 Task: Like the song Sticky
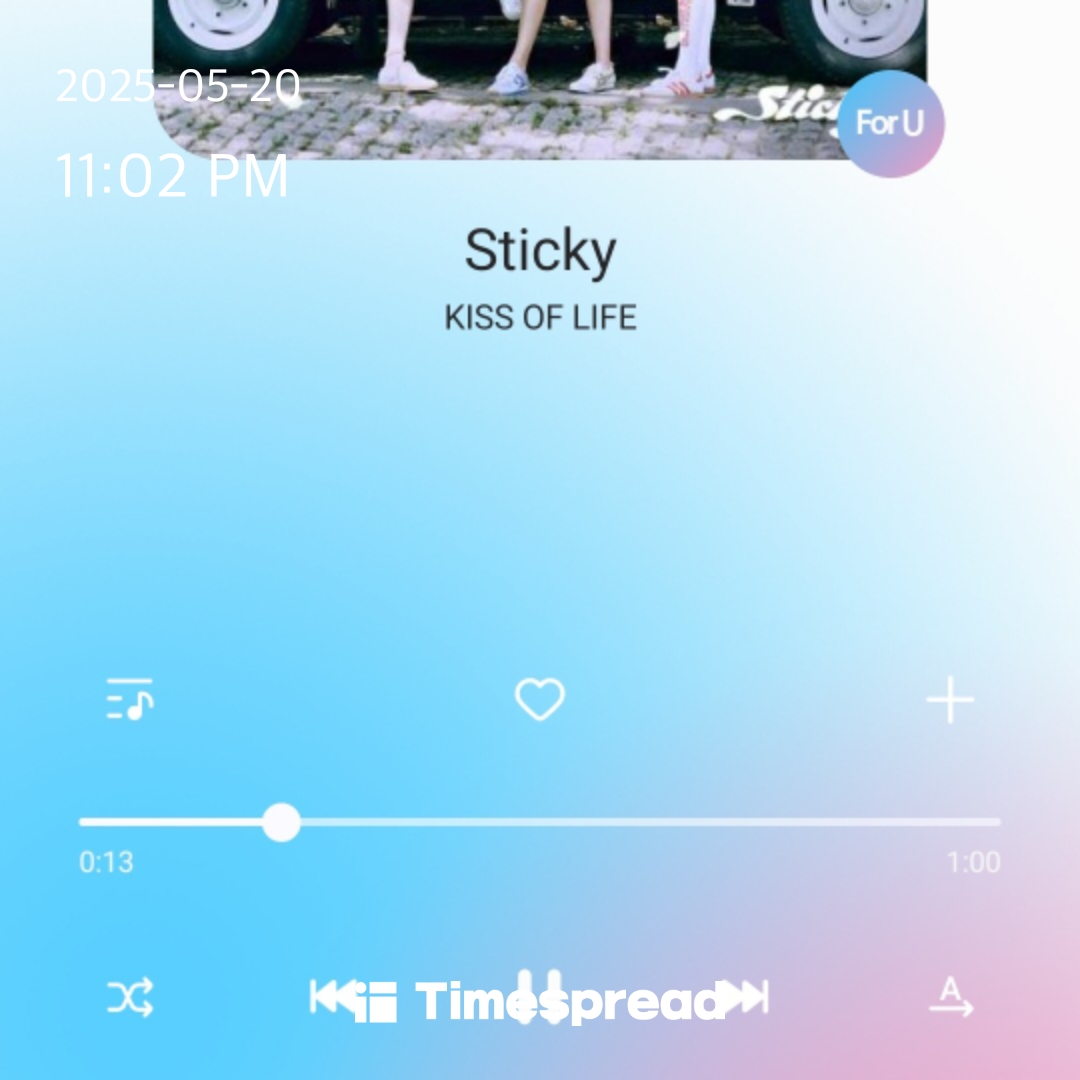540,699
